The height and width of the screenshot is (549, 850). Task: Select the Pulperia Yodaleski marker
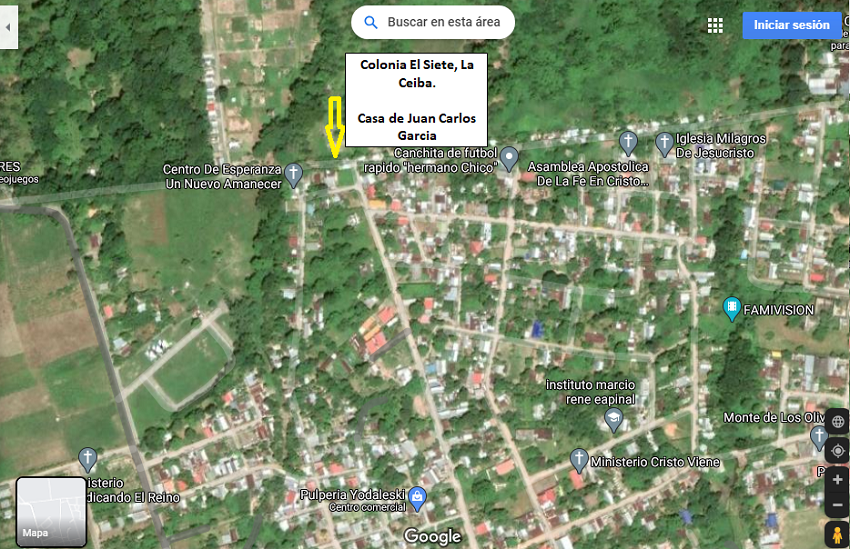click(x=418, y=497)
